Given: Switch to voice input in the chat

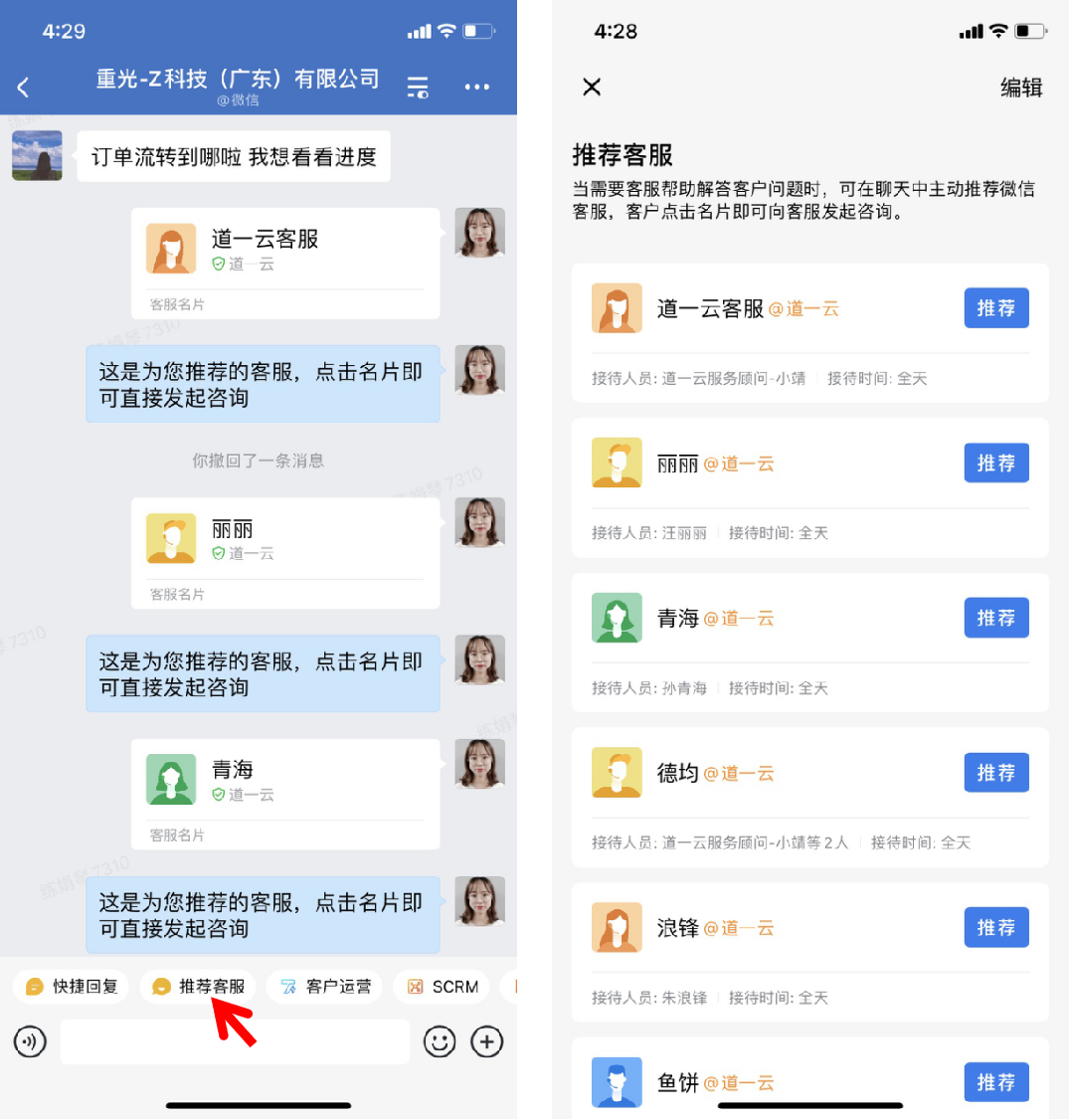Looking at the screenshot, I should click(x=31, y=1042).
